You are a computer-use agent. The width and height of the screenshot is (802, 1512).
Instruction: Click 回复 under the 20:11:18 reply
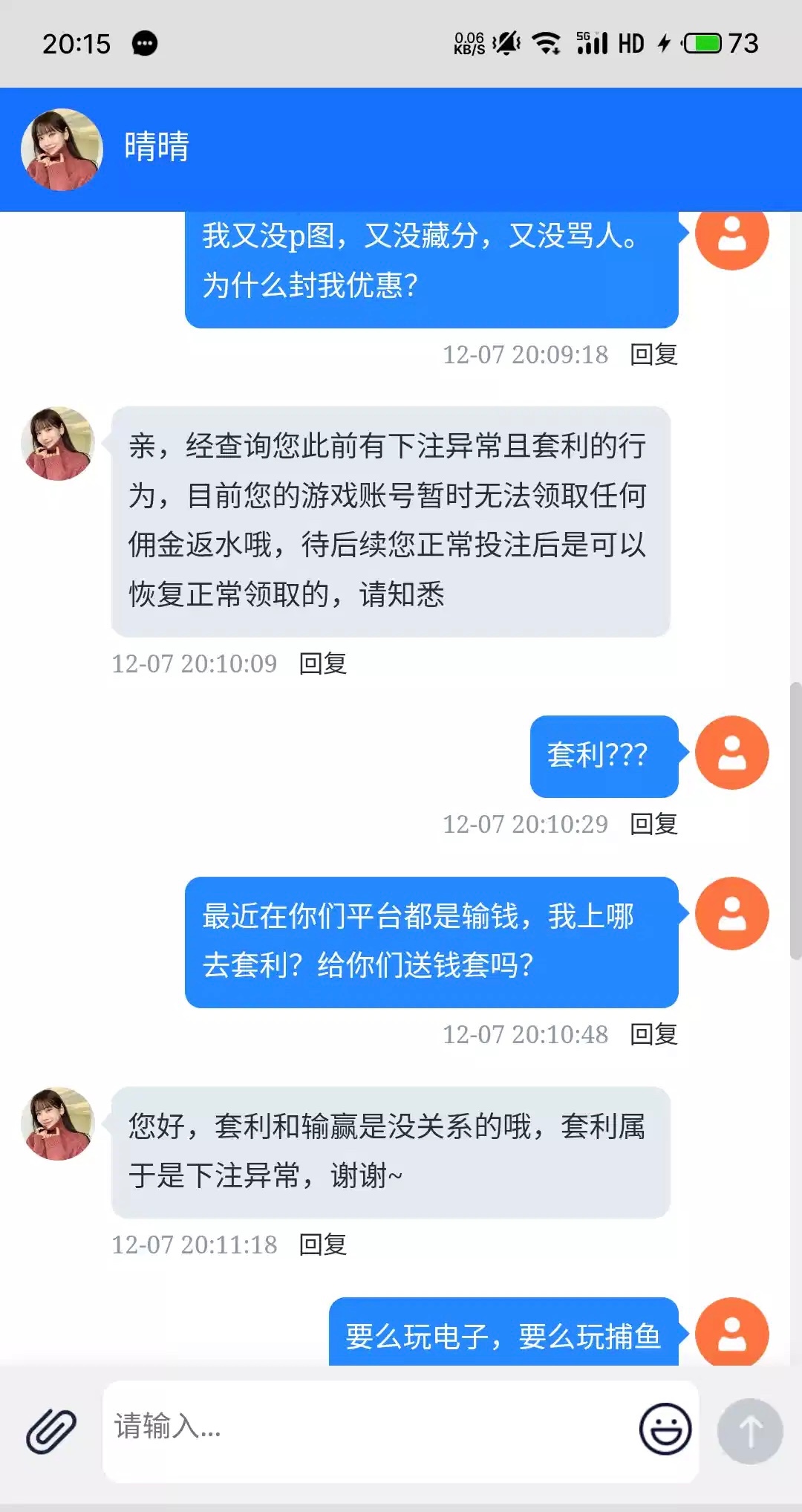322,1243
